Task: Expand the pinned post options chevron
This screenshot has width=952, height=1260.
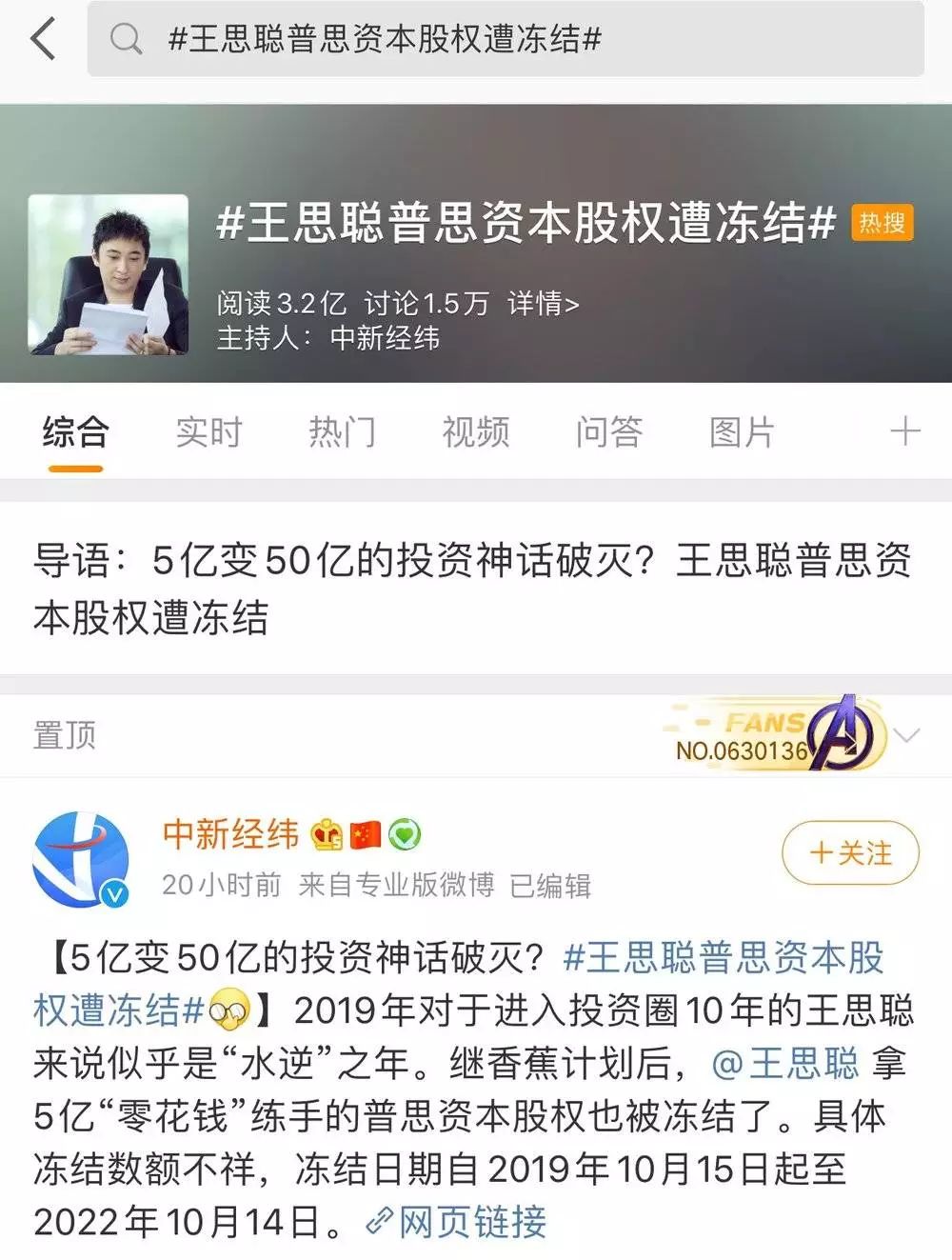Action: [907, 735]
